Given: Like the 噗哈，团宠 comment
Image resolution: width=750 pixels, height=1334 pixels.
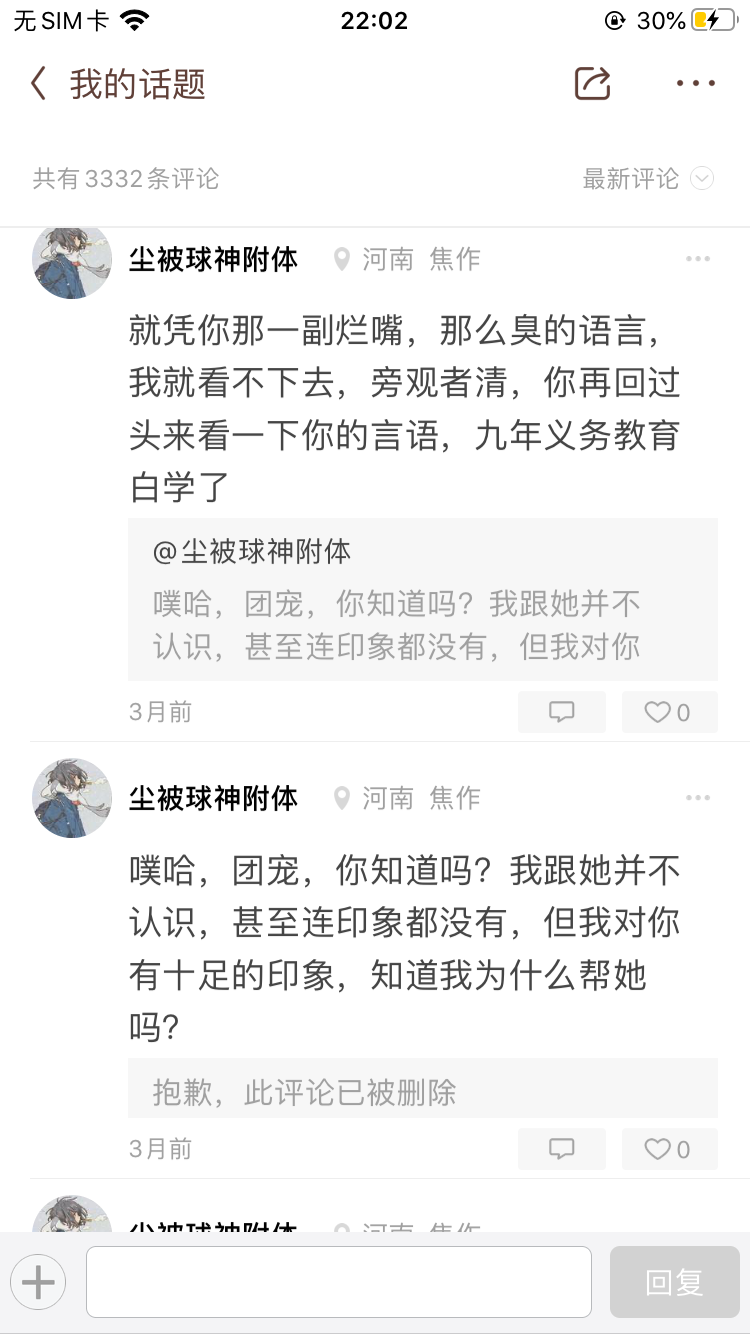Looking at the screenshot, I should pyautogui.click(x=669, y=1149).
